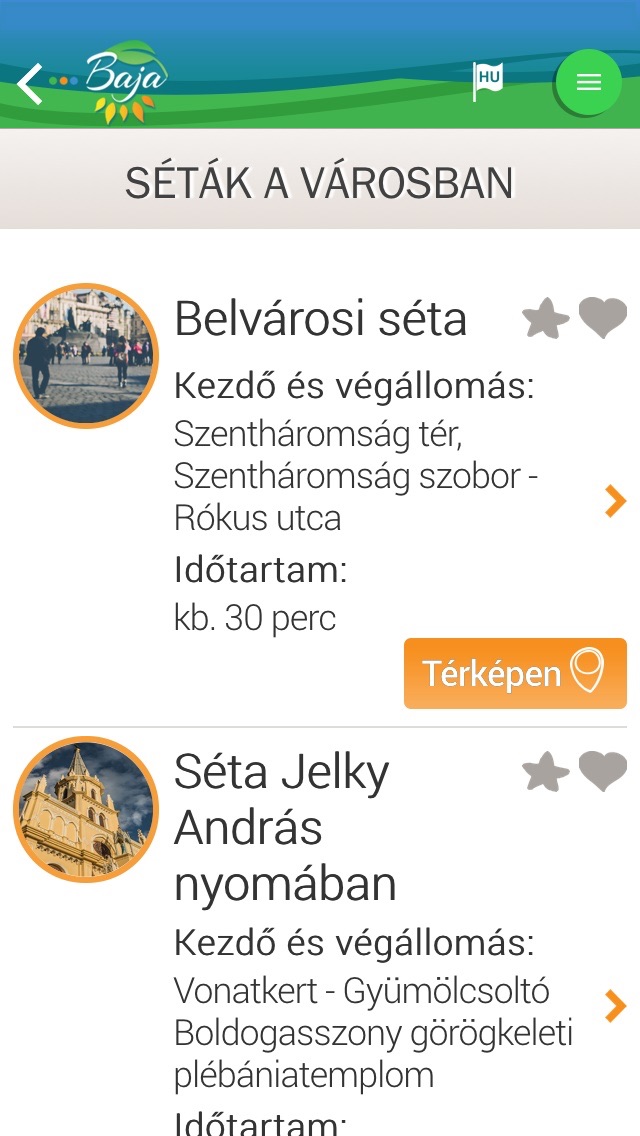Change language with the HU flag
This screenshot has height=1136, width=640.
click(x=488, y=81)
